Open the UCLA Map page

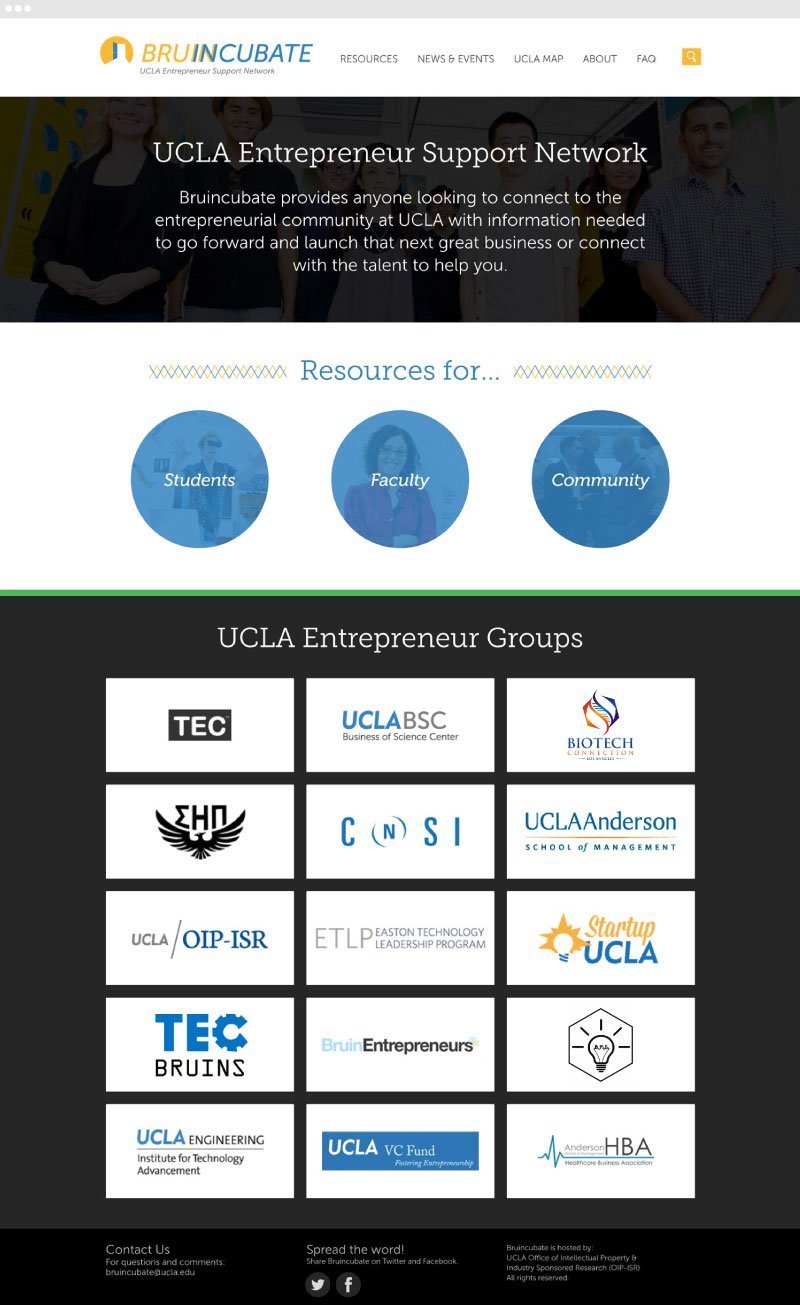(x=538, y=59)
